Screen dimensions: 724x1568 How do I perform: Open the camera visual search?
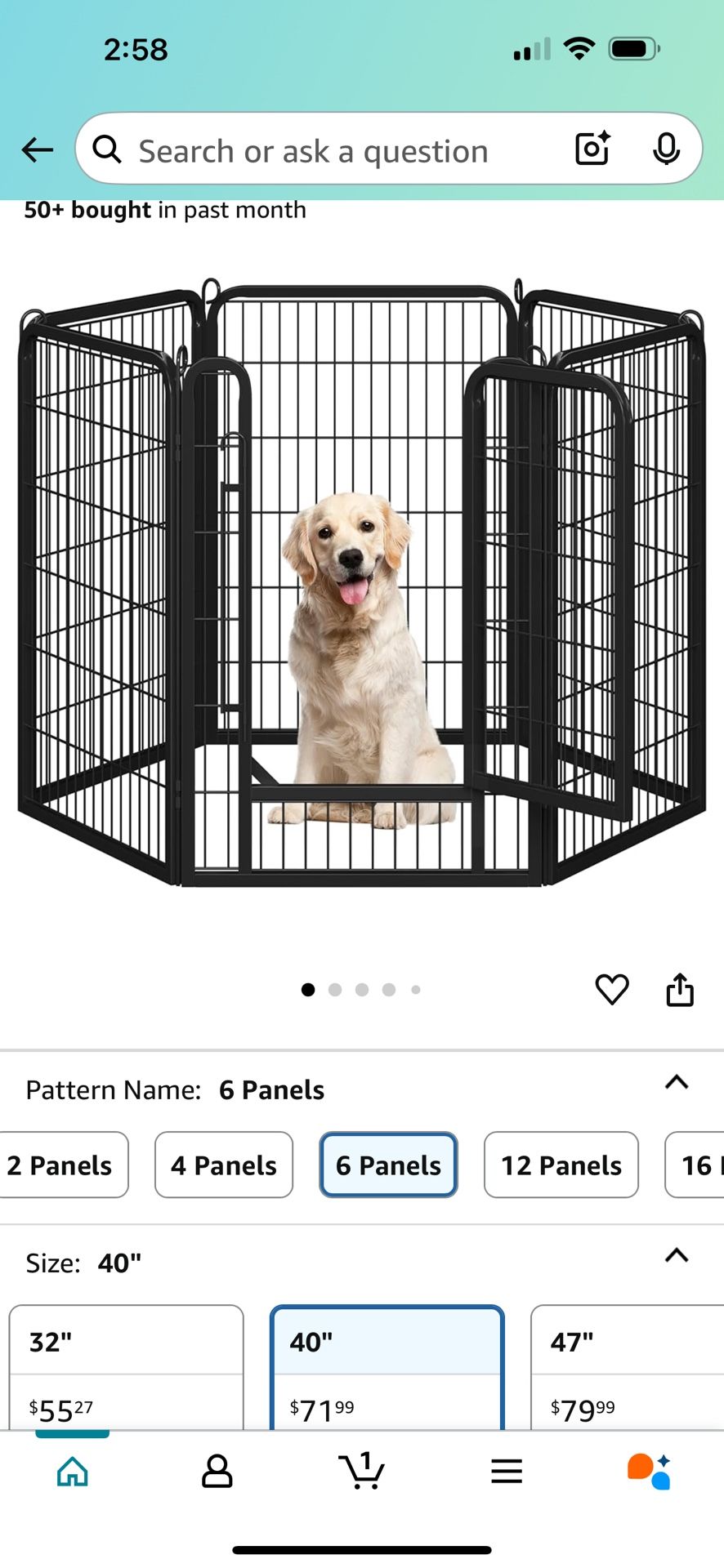592,149
